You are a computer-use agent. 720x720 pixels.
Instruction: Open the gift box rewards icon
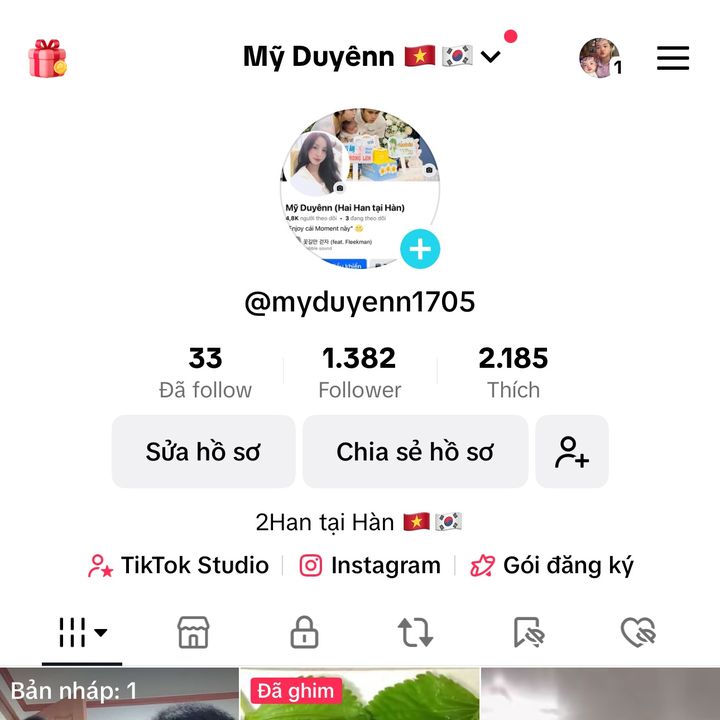tap(47, 58)
